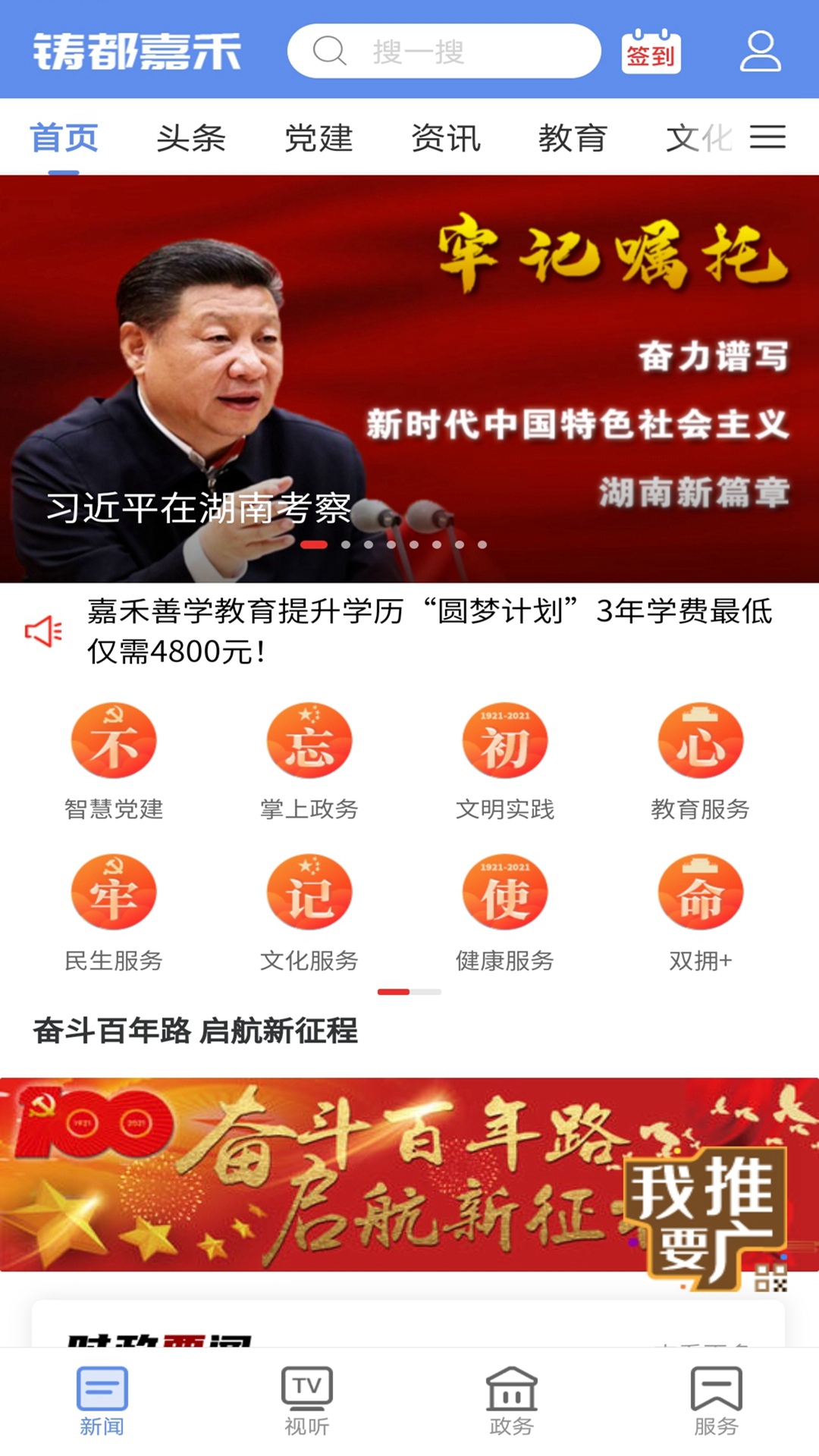The height and width of the screenshot is (1456, 819).
Task: Switch to the 党建 tab
Action: (318, 139)
